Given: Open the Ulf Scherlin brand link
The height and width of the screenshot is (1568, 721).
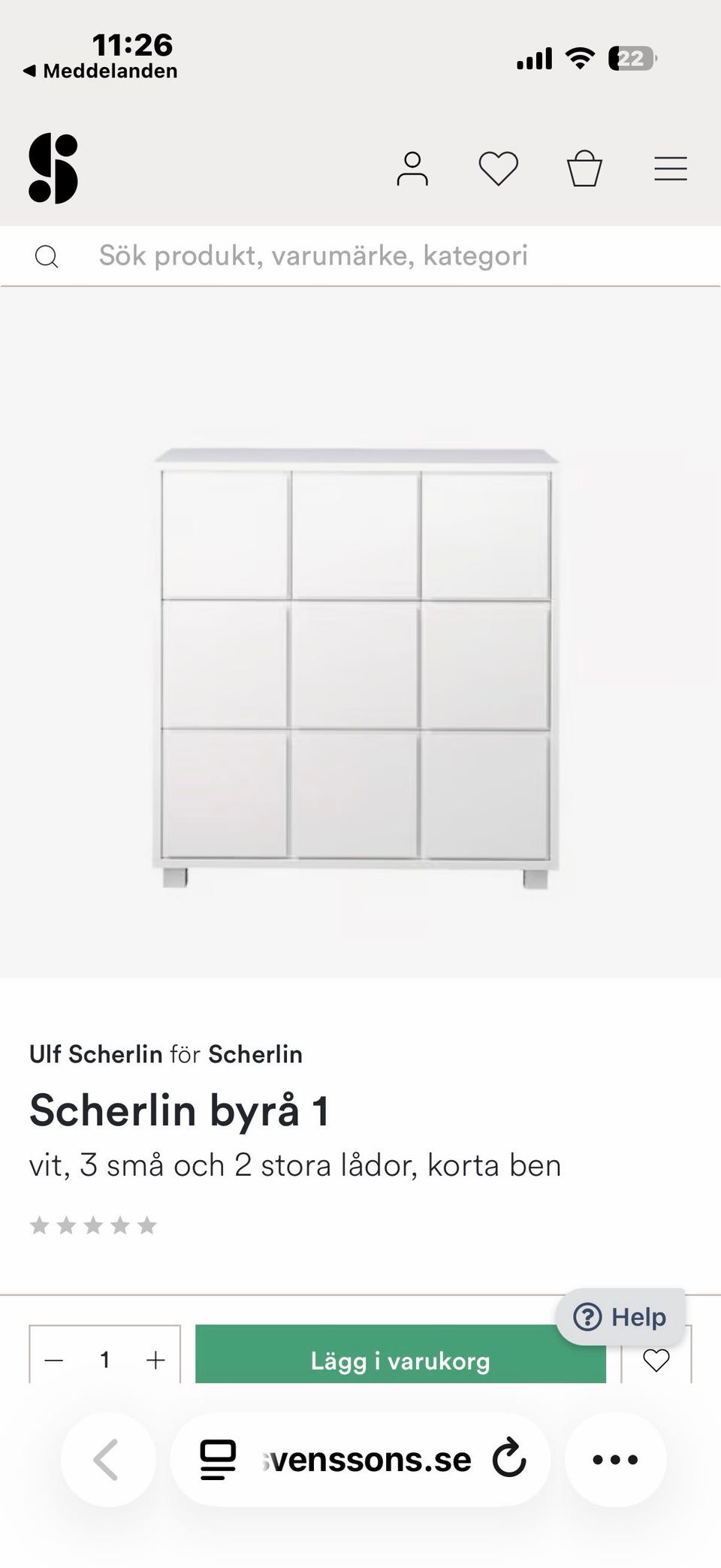Looking at the screenshot, I should (x=95, y=1053).
